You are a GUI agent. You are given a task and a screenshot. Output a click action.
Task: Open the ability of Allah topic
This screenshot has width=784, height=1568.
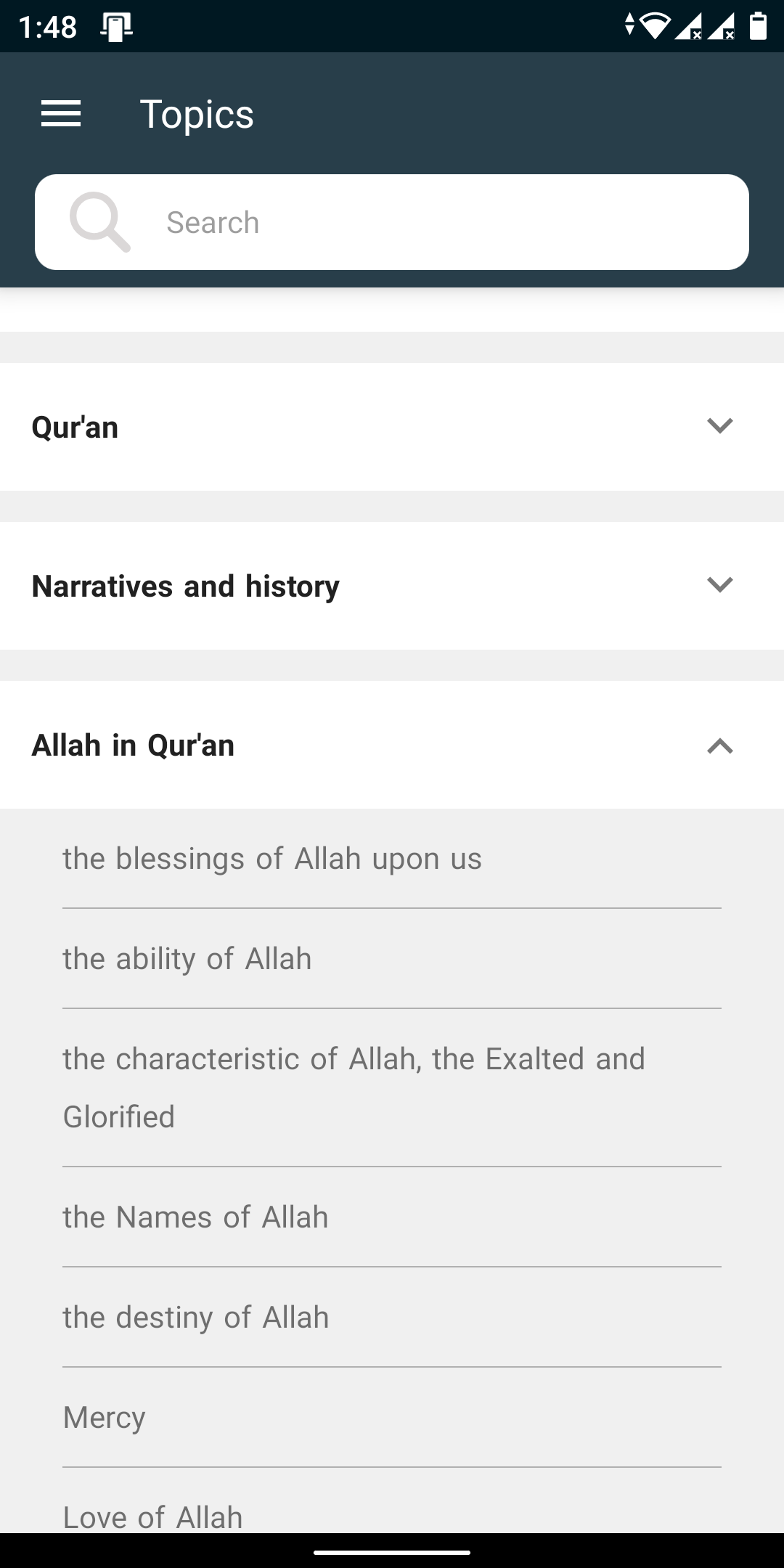392,959
